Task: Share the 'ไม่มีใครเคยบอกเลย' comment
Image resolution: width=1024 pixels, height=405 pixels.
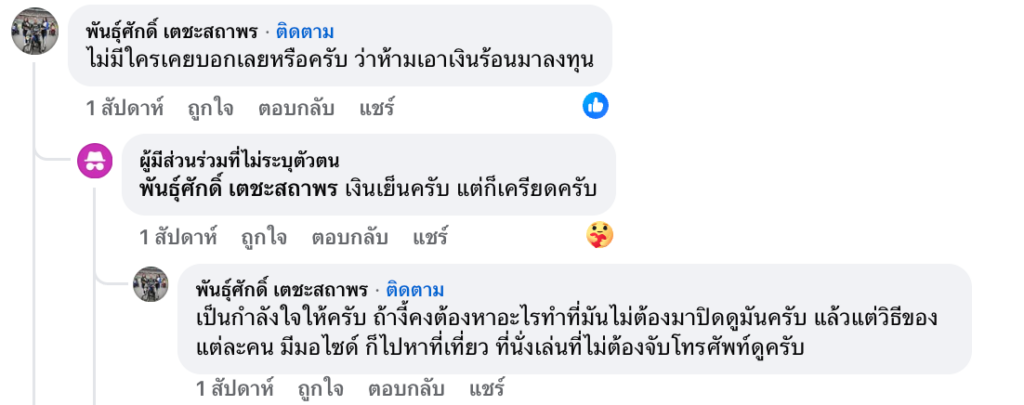Action: (377, 107)
